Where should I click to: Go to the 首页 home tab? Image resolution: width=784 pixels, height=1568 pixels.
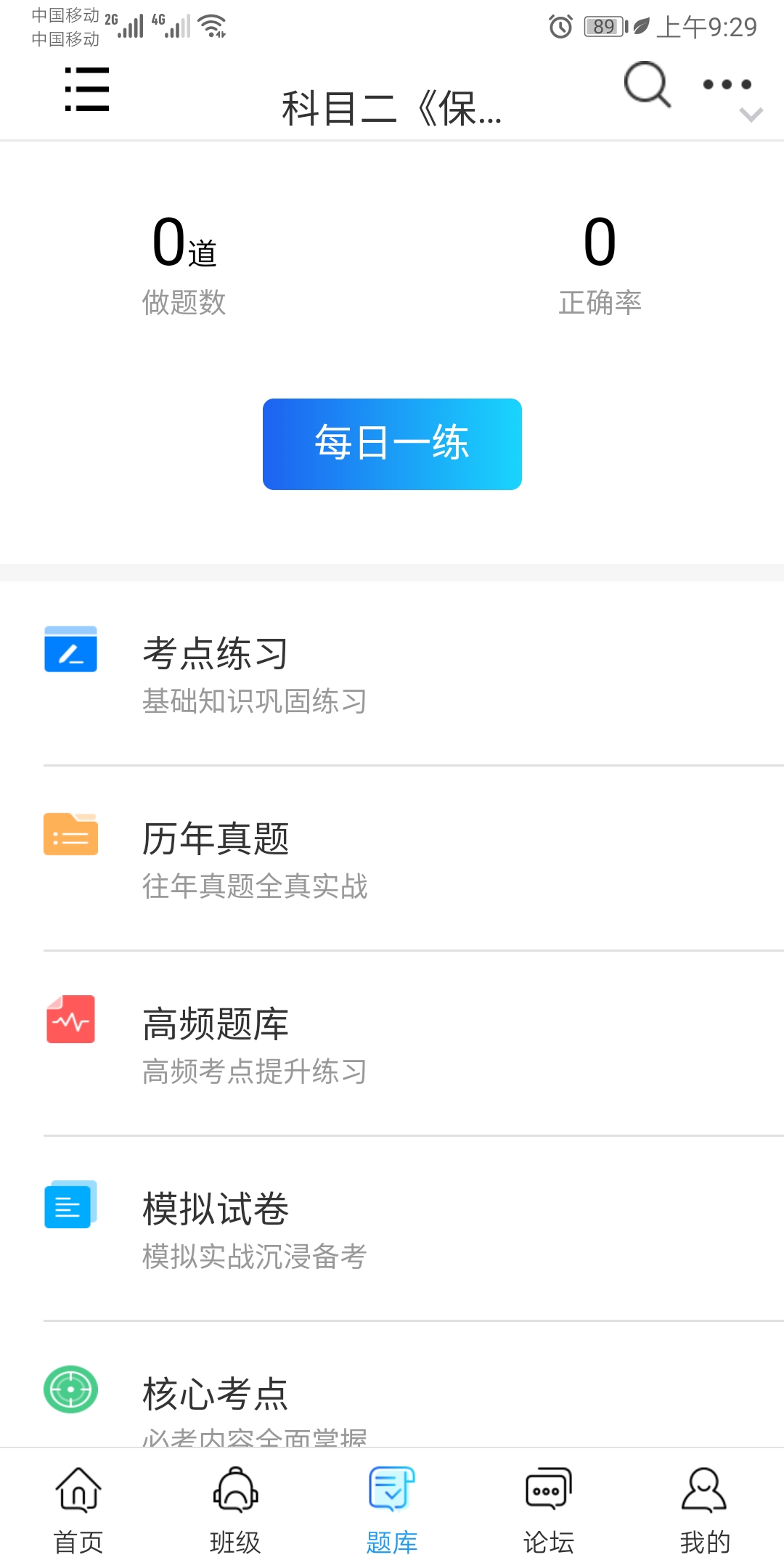pos(78,1510)
